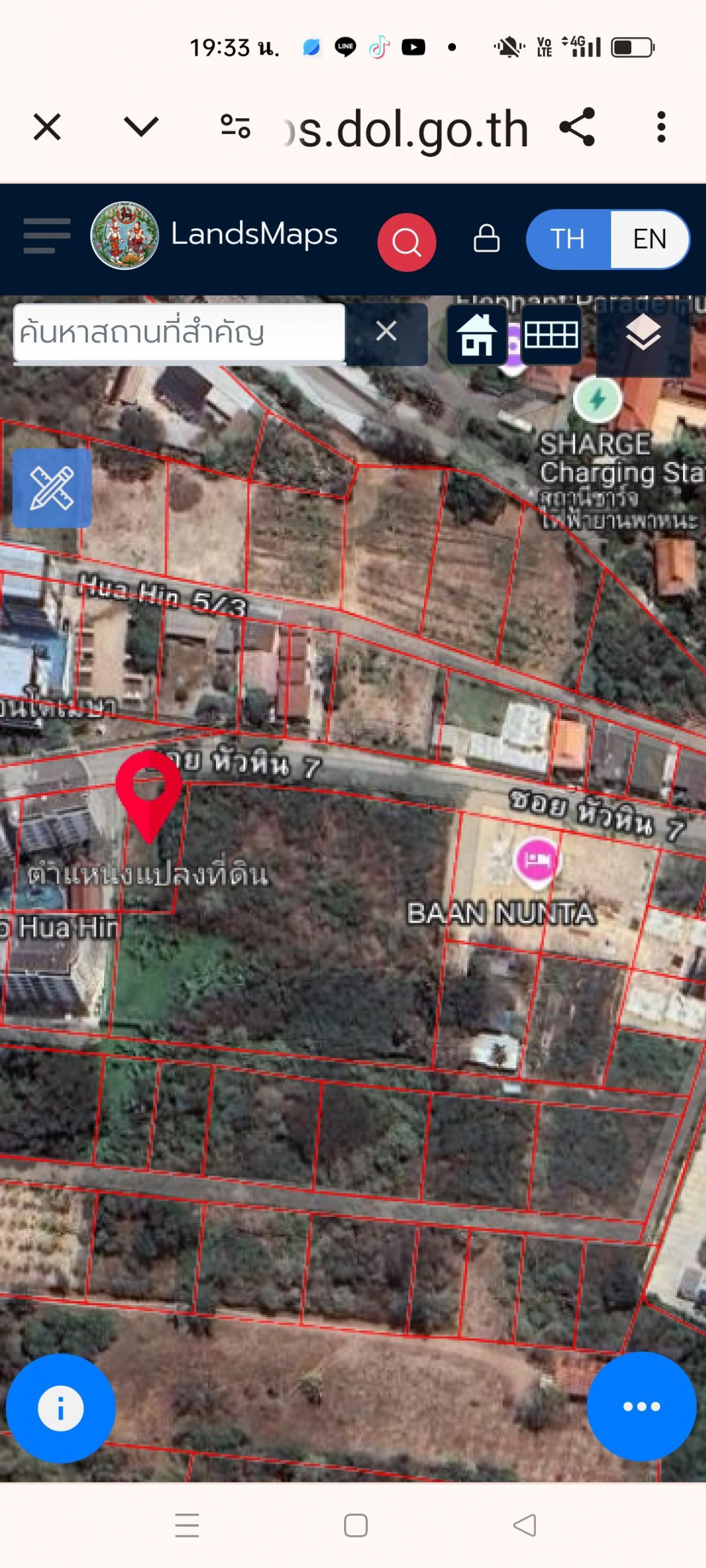Open the blue three-dots more button
706x1568 pixels.
pyautogui.click(x=641, y=1407)
